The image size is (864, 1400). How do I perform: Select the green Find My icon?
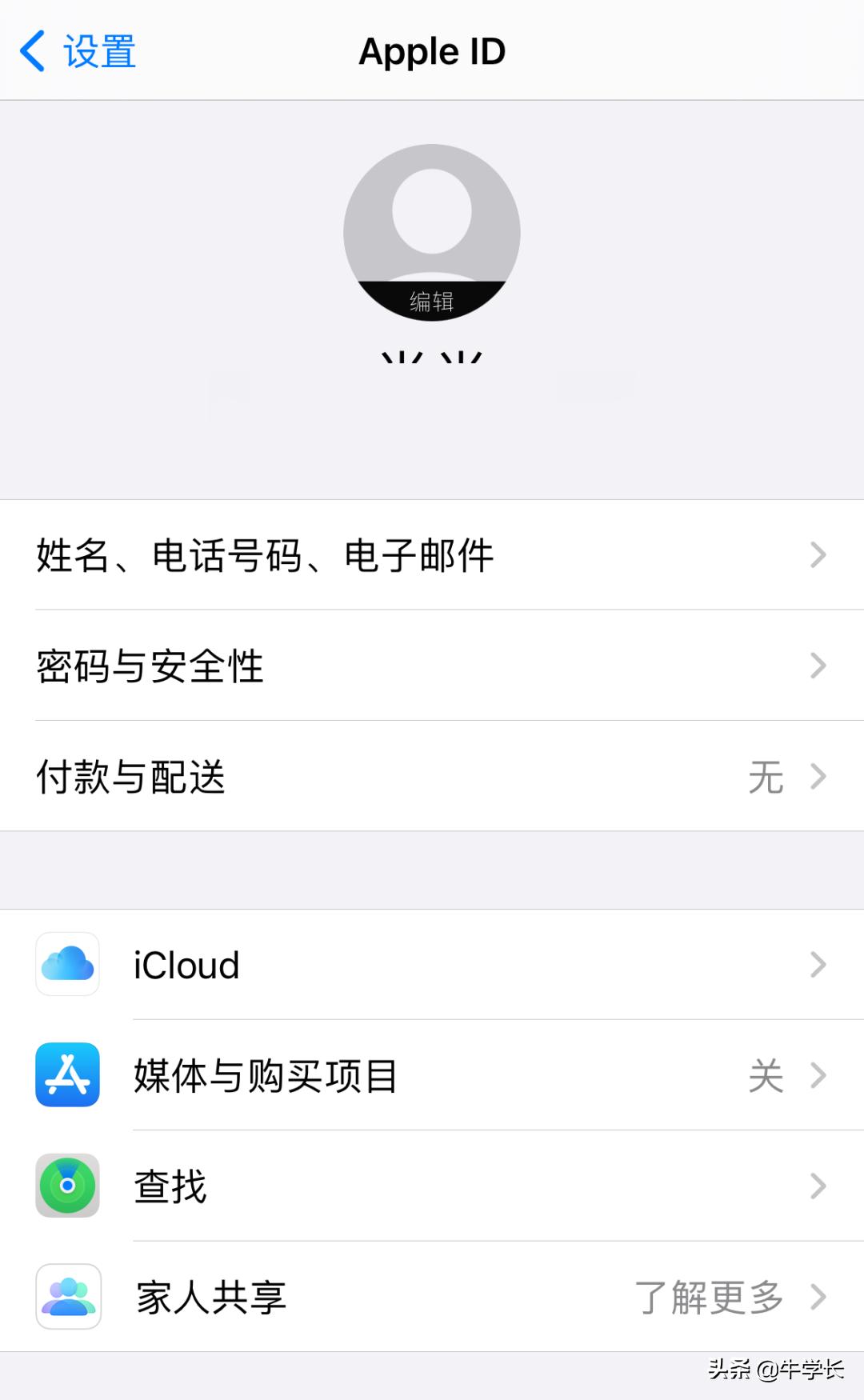coord(67,1186)
